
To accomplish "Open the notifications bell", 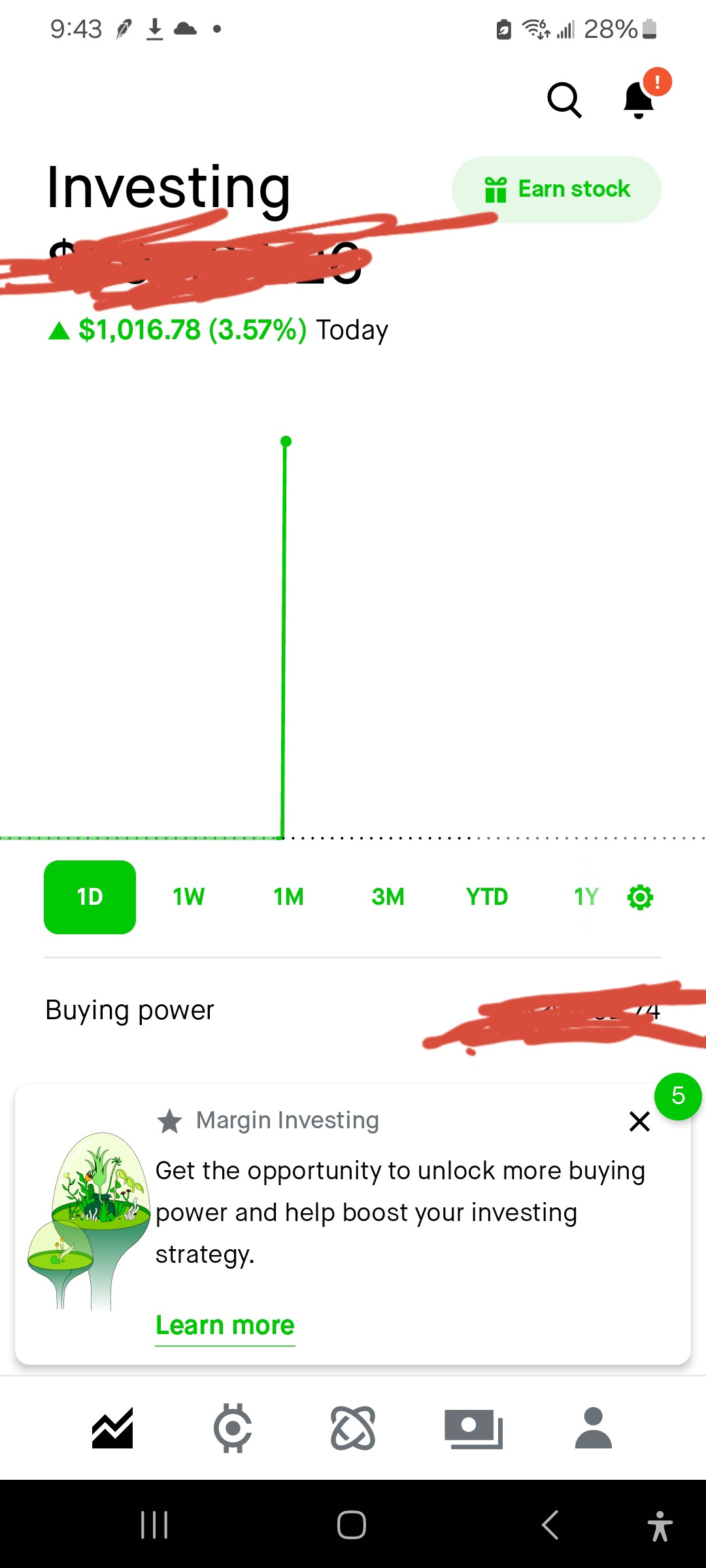I will pyautogui.click(x=639, y=99).
